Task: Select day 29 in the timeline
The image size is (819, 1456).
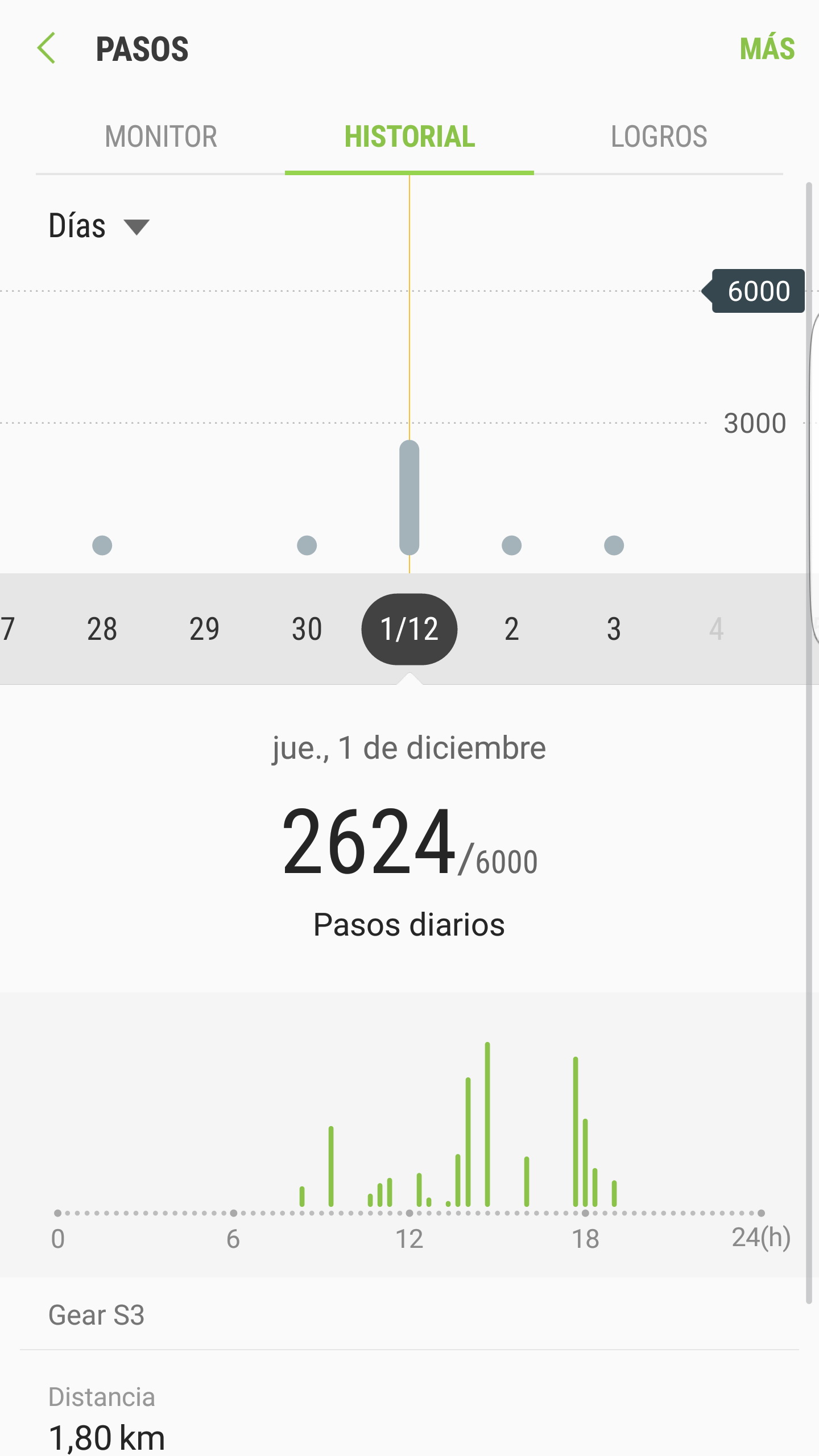Action: tap(205, 629)
